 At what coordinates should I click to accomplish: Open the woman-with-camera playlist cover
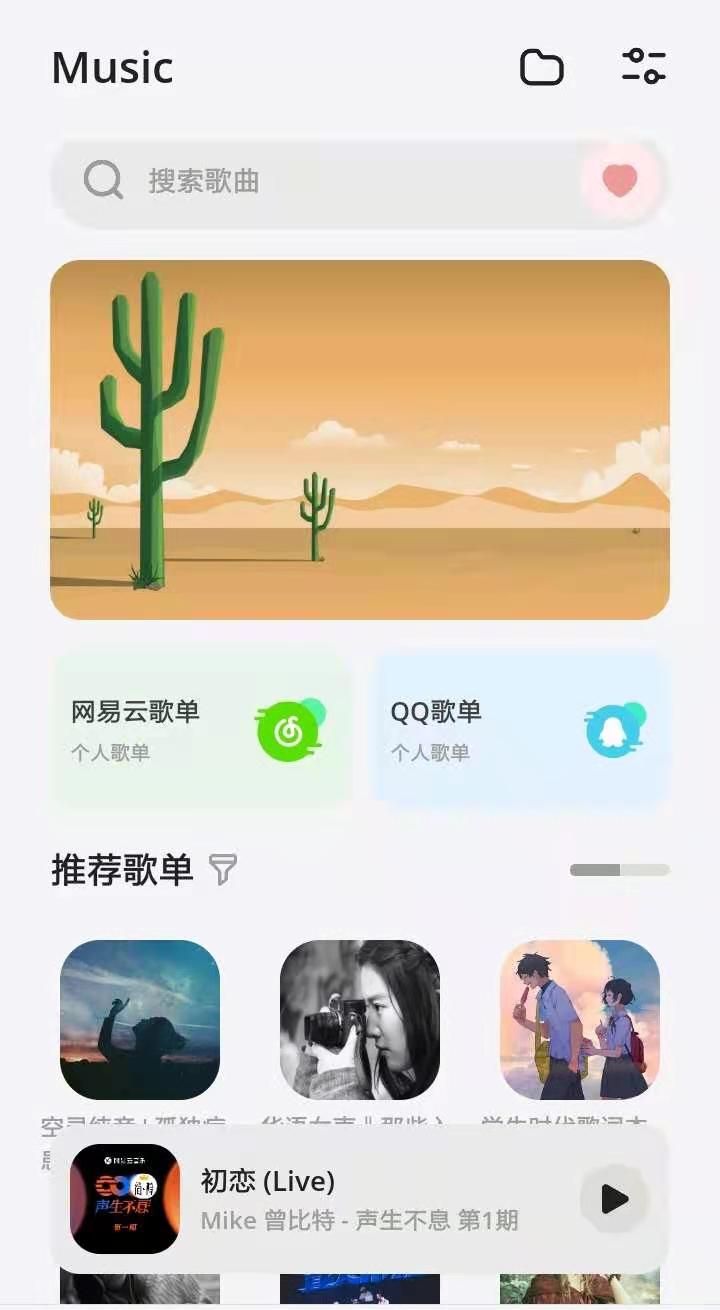360,1019
